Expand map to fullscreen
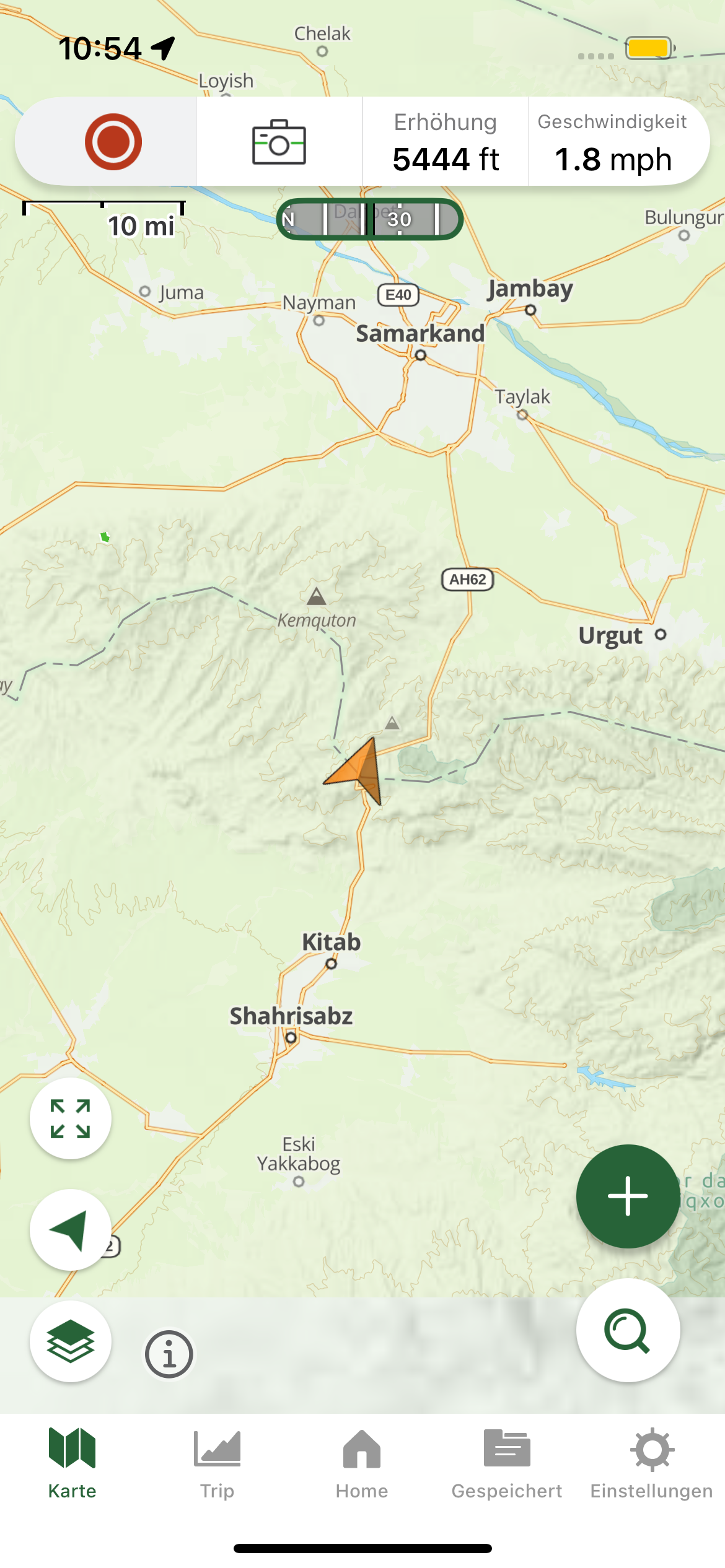 tap(71, 1118)
